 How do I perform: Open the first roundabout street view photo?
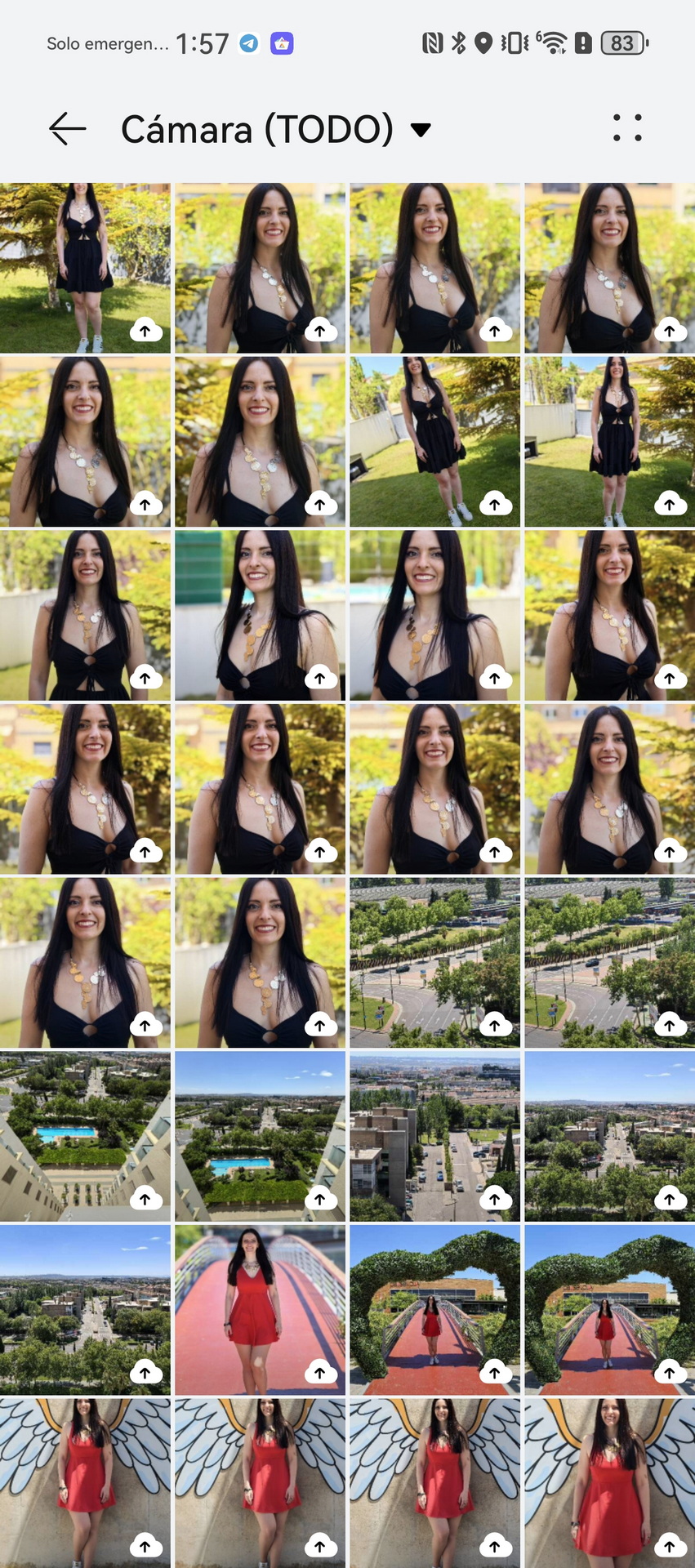pyautogui.click(x=434, y=963)
